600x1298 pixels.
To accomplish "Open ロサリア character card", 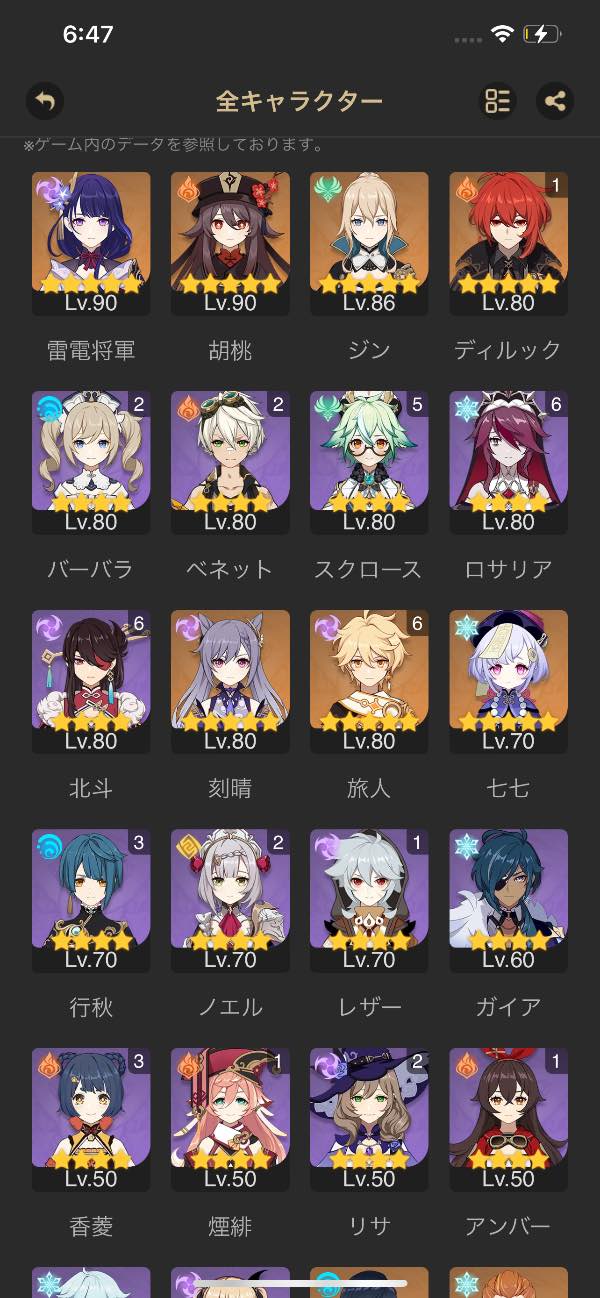I will (508, 463).
